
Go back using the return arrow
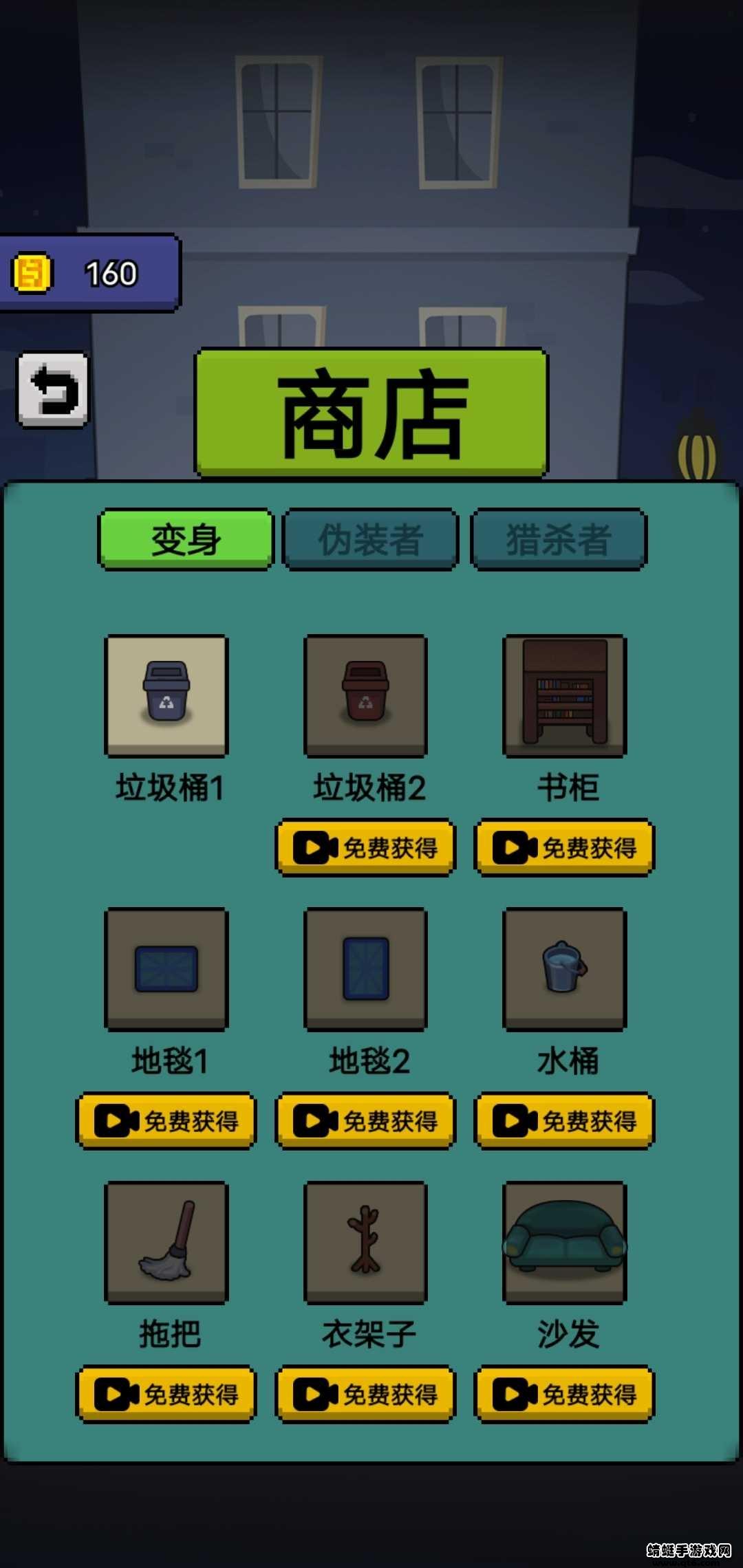pyautogui.click(x=53, y=390)
